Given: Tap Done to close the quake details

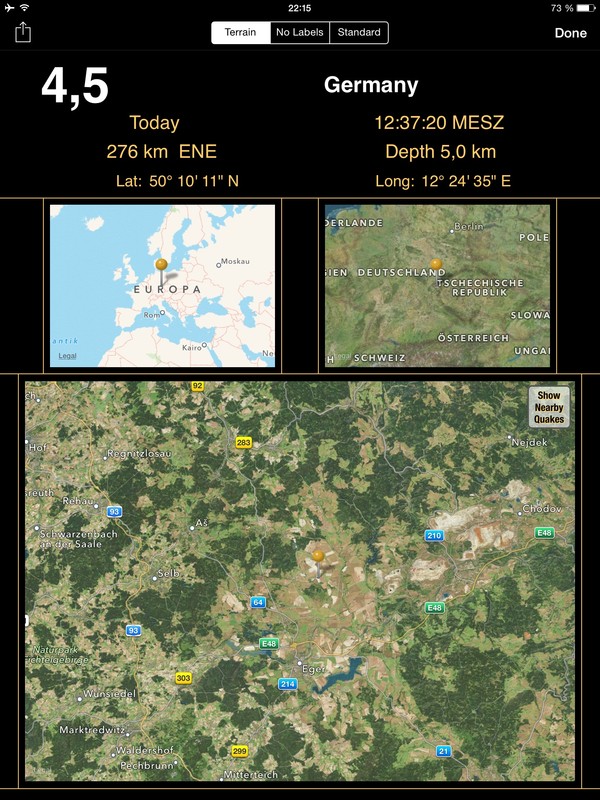Looking at the screenshot, I should point(571,33).
